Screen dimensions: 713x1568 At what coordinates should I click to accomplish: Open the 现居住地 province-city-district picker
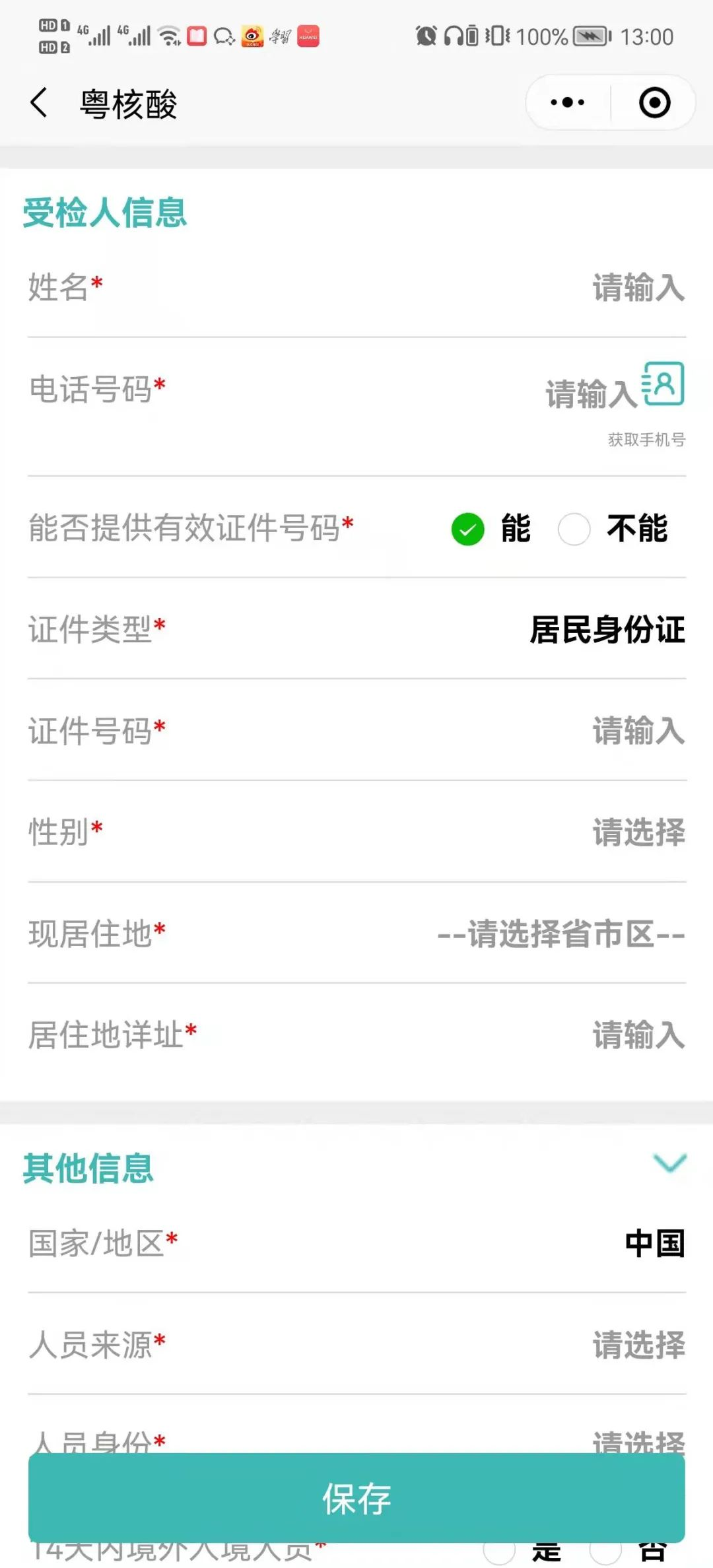pos(561,934)
